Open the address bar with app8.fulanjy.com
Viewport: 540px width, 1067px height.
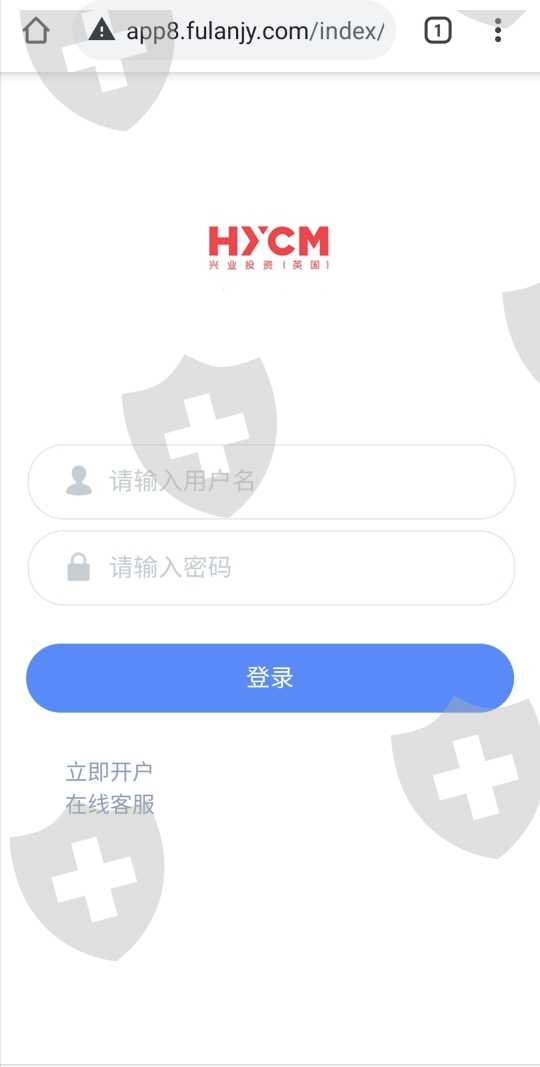tap(235, 31)
